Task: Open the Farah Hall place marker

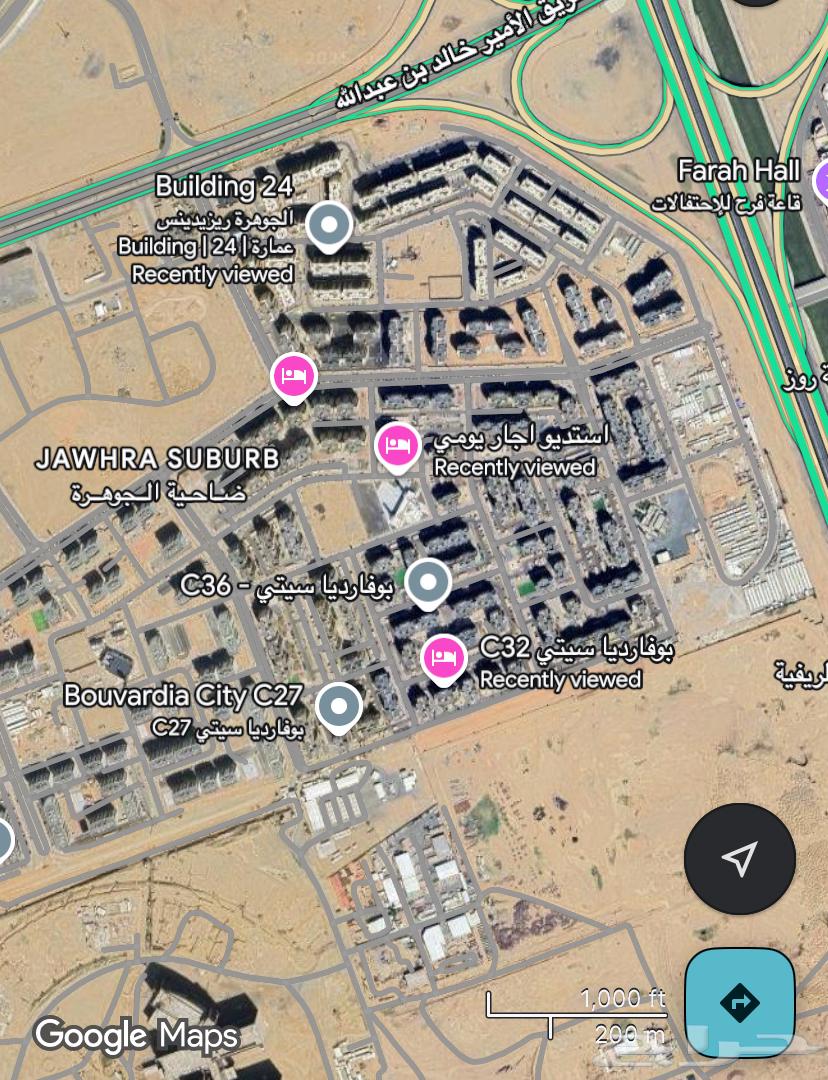Action: point(822,182)
